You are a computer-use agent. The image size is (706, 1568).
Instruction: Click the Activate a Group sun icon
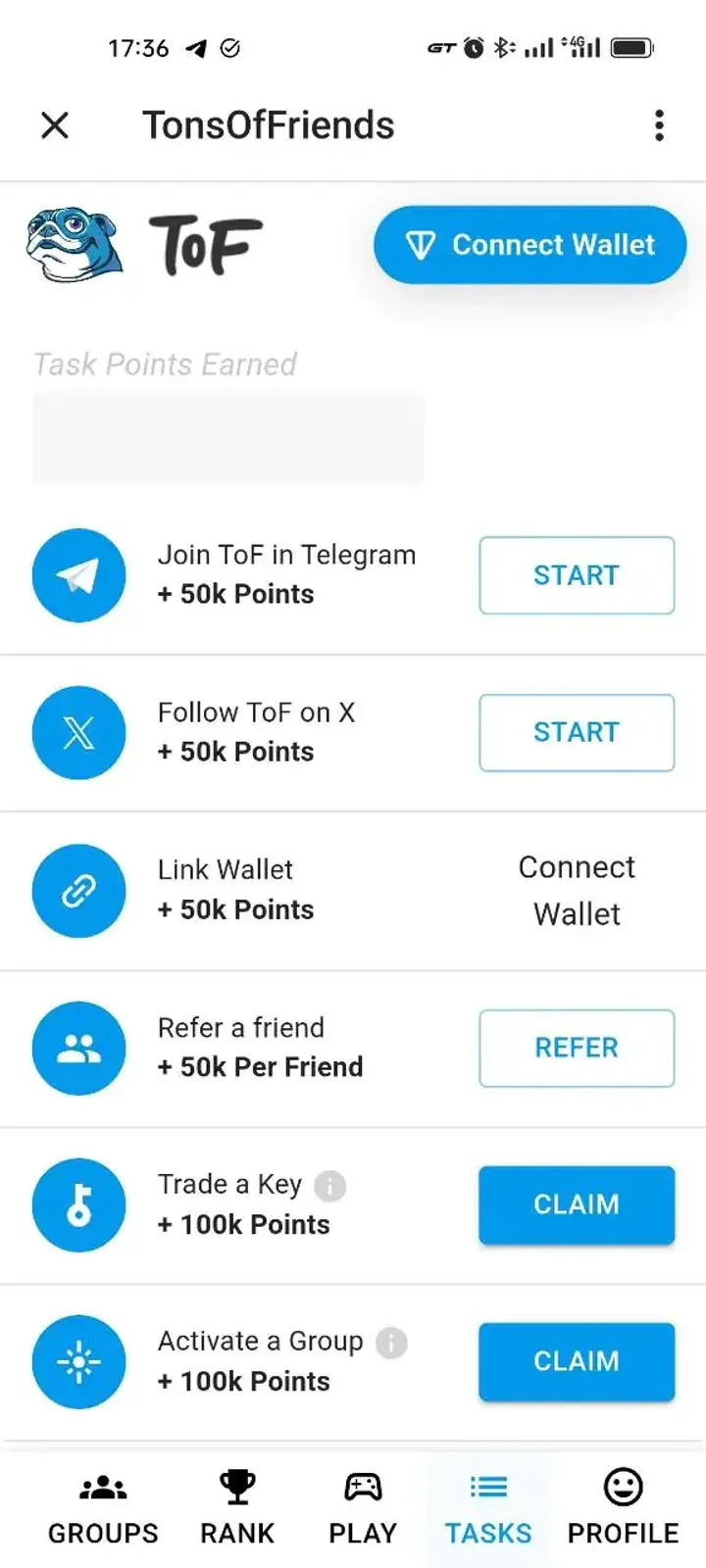78,1361
